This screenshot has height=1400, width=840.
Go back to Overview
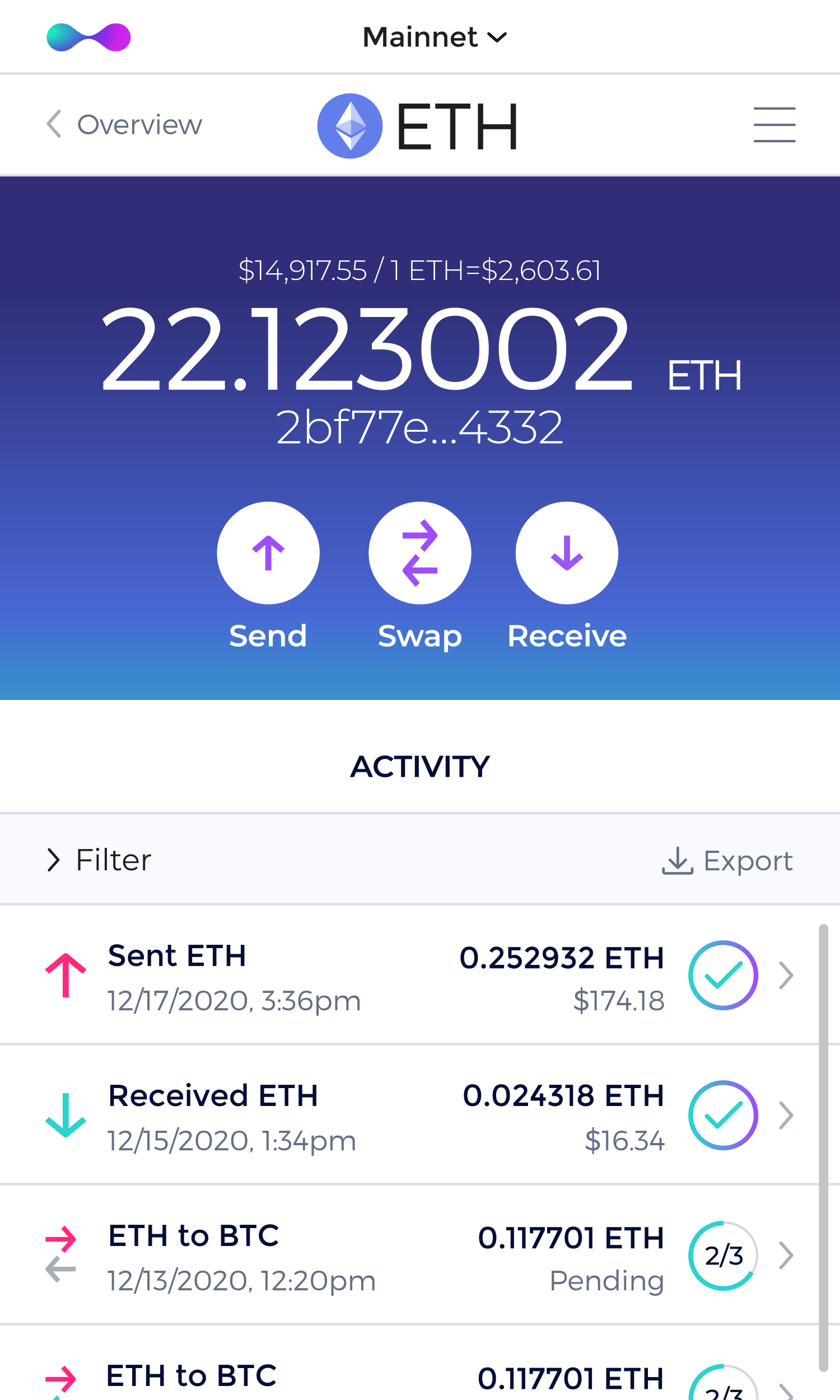124,124
